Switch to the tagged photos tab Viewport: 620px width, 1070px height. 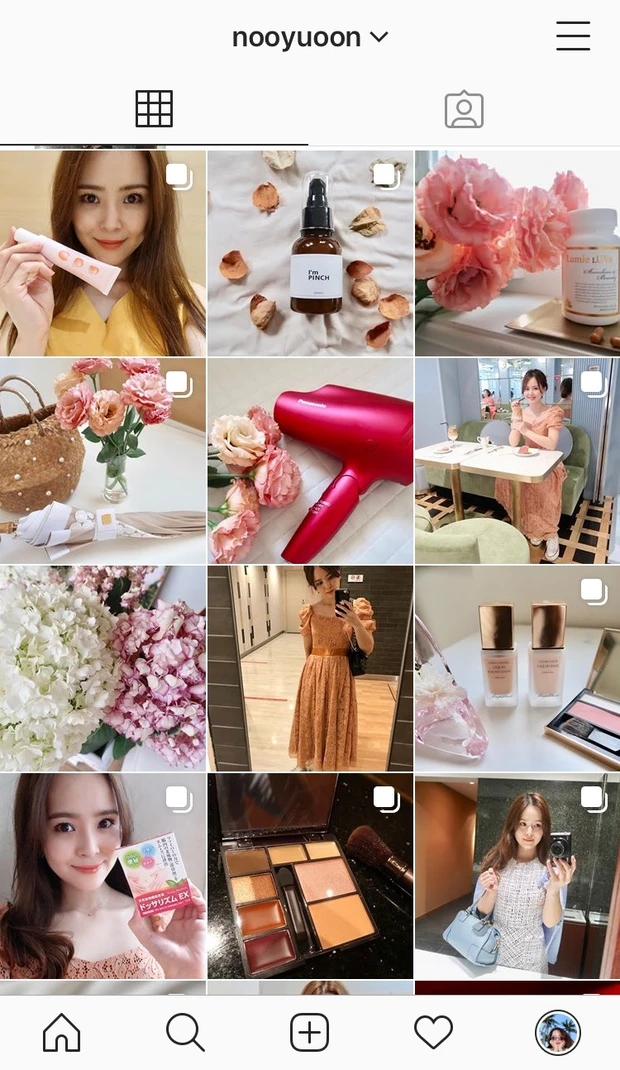point(464,110)
